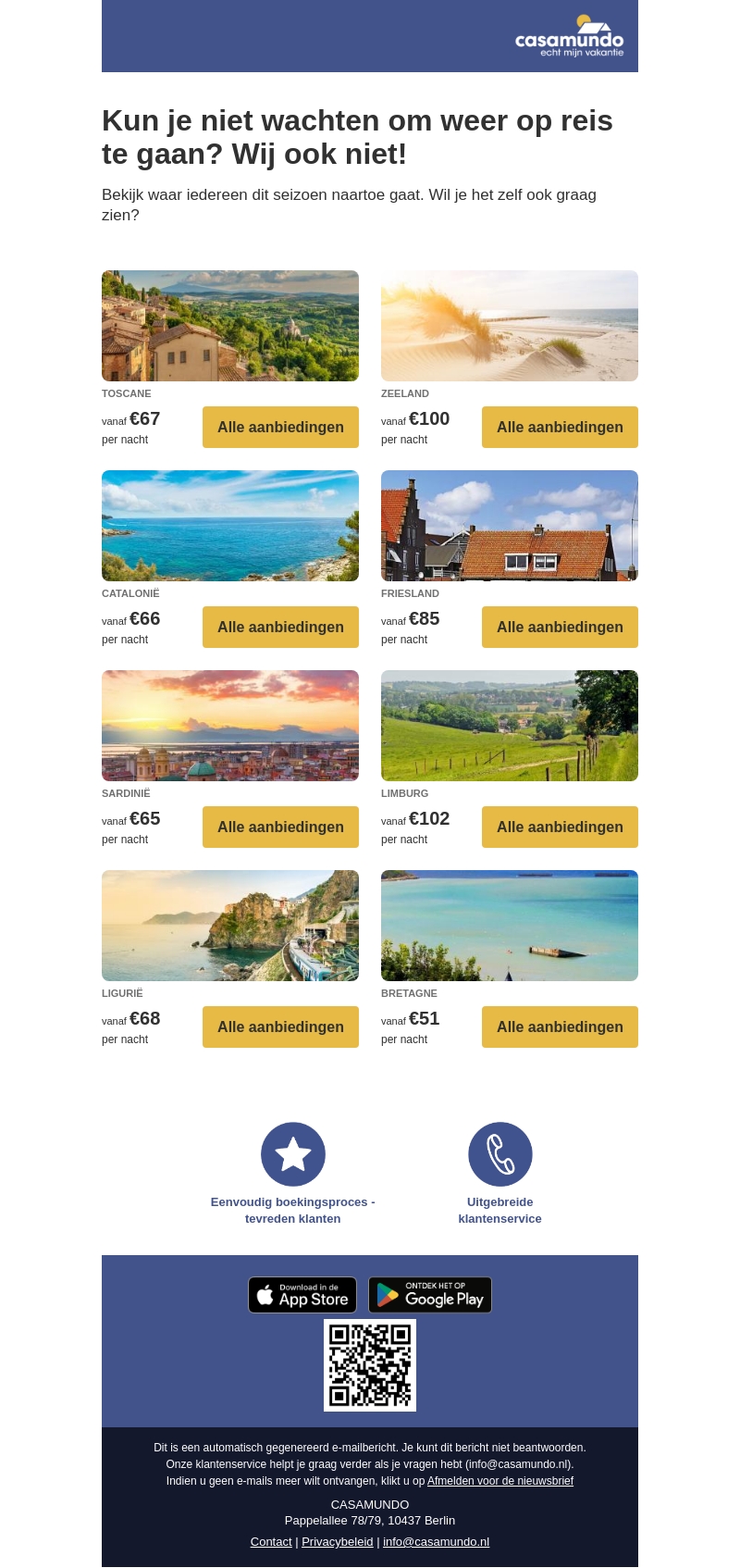The width and height of the screenshot is (740, 1568).
Task: See all Friesland offers
Action: [x=560, y=627]
